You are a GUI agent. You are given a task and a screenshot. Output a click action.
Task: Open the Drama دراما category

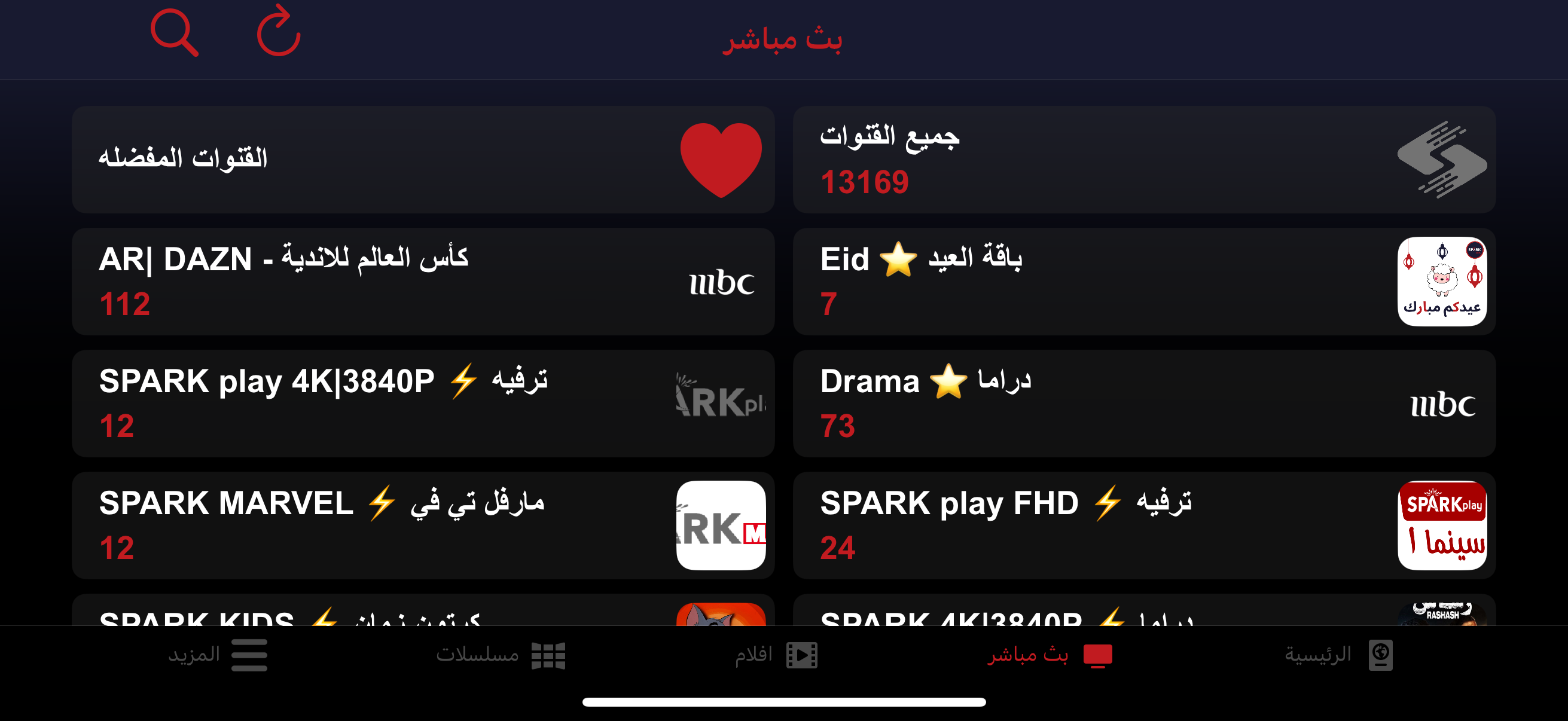coord(1143,403)
